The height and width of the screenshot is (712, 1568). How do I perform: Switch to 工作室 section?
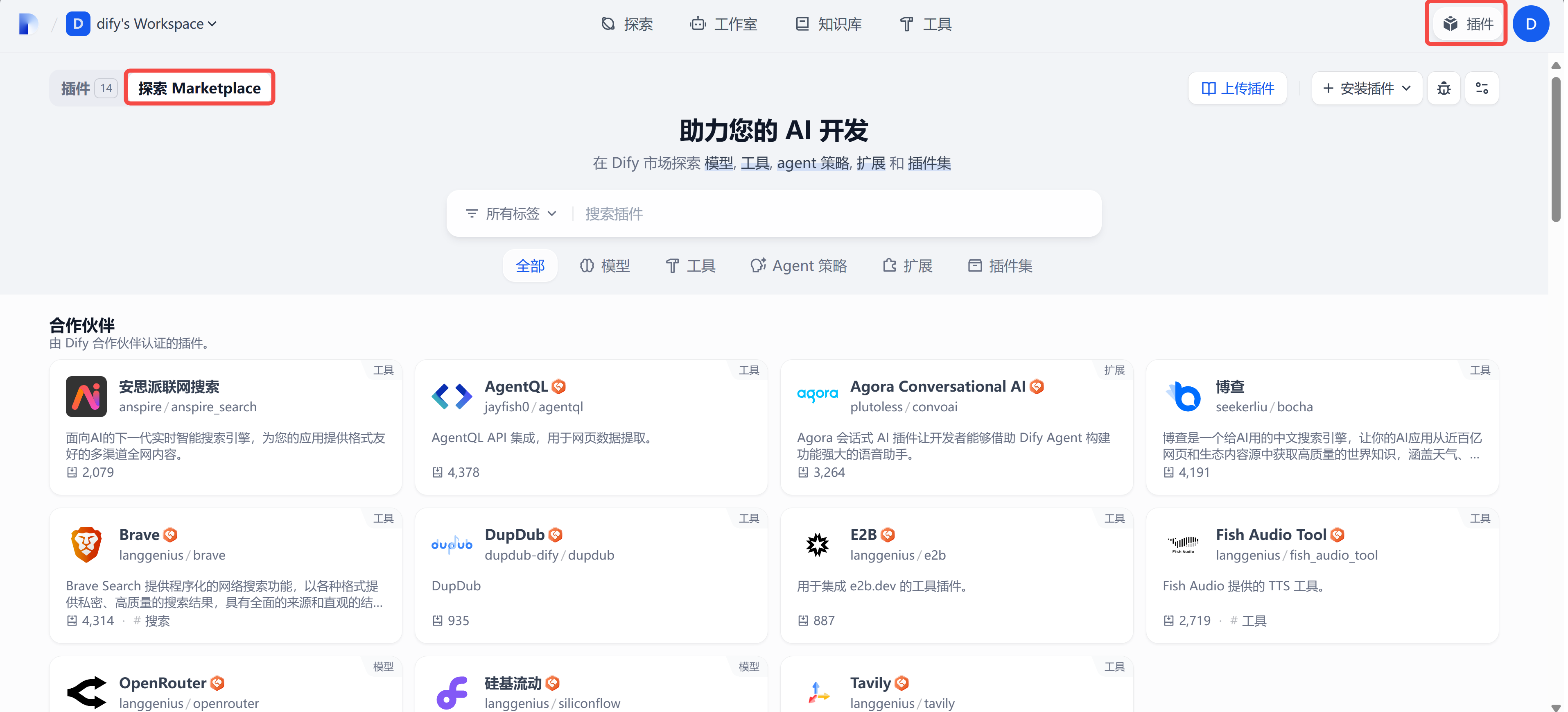[724, 24]
